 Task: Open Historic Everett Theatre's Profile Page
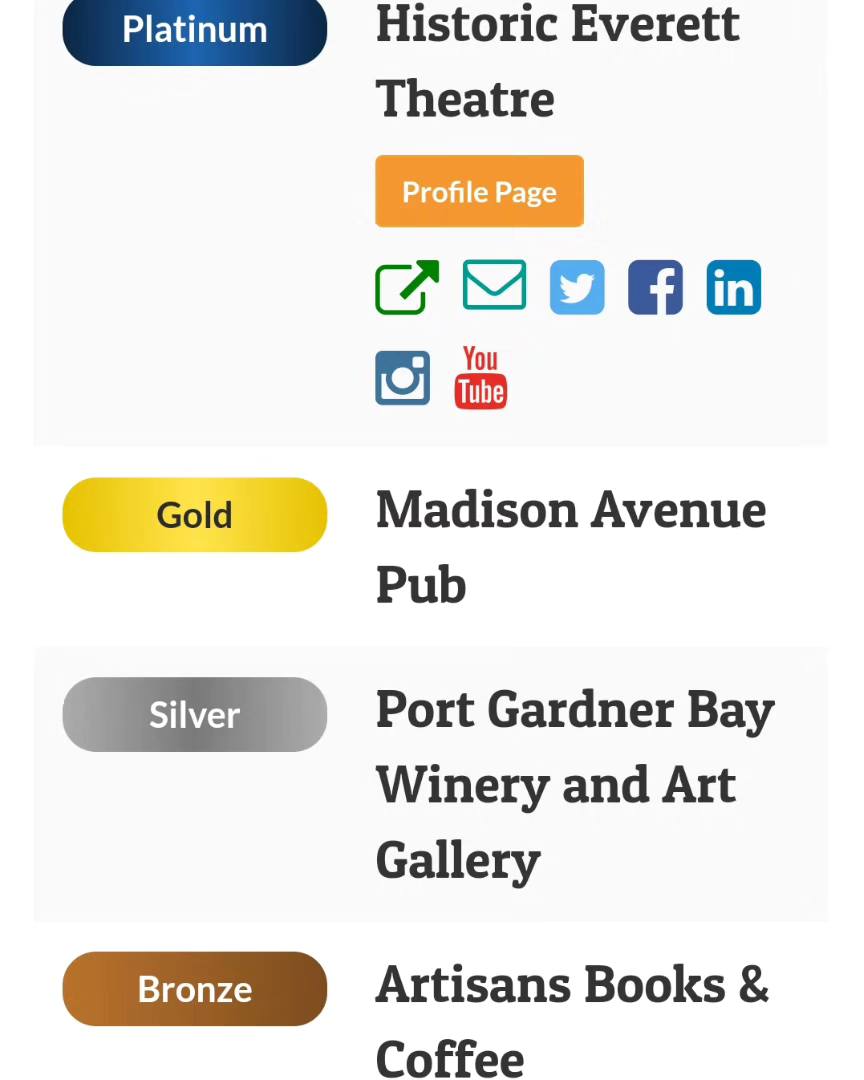coord(479,191)
